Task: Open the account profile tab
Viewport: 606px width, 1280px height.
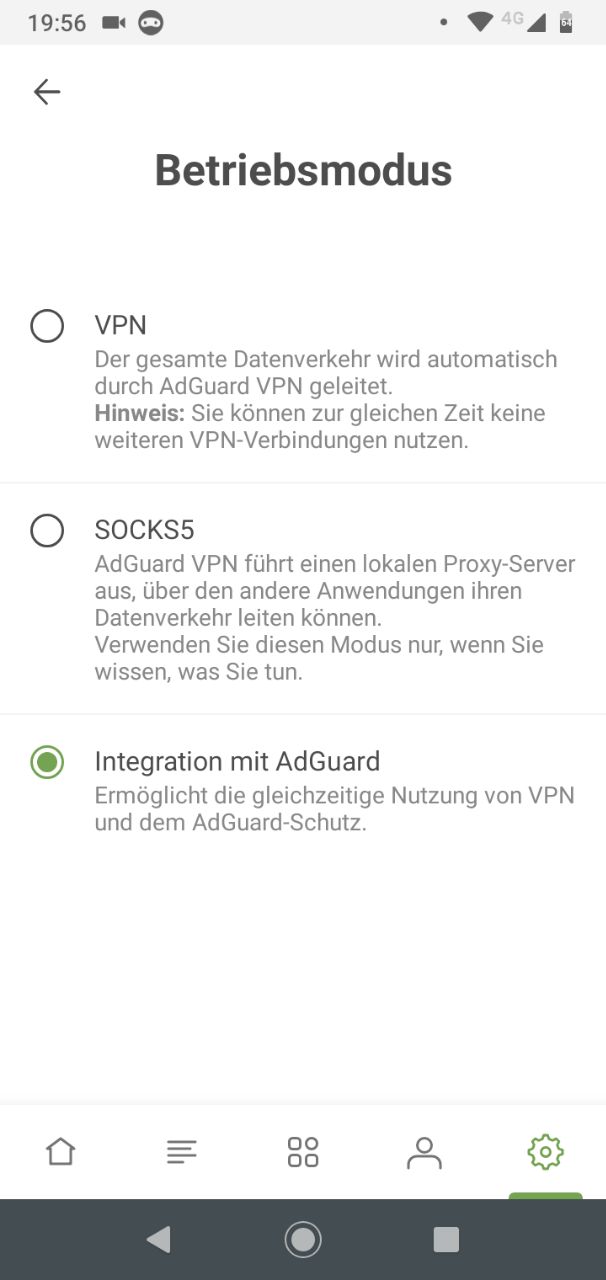Action: 424,1152
